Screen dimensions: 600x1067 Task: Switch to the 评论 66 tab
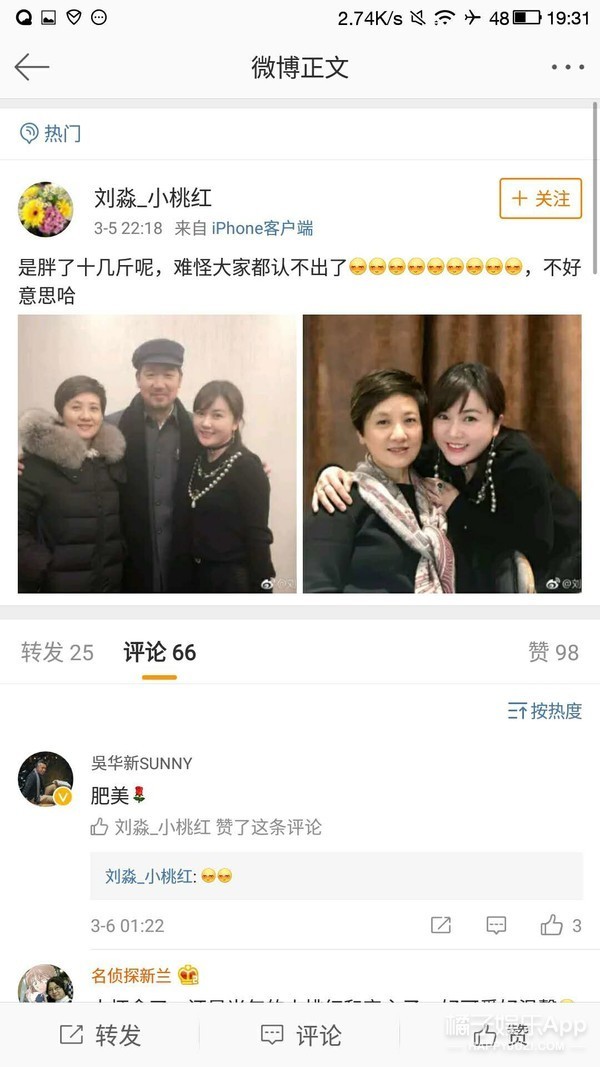pyautogui.click(x=160, y=653)
